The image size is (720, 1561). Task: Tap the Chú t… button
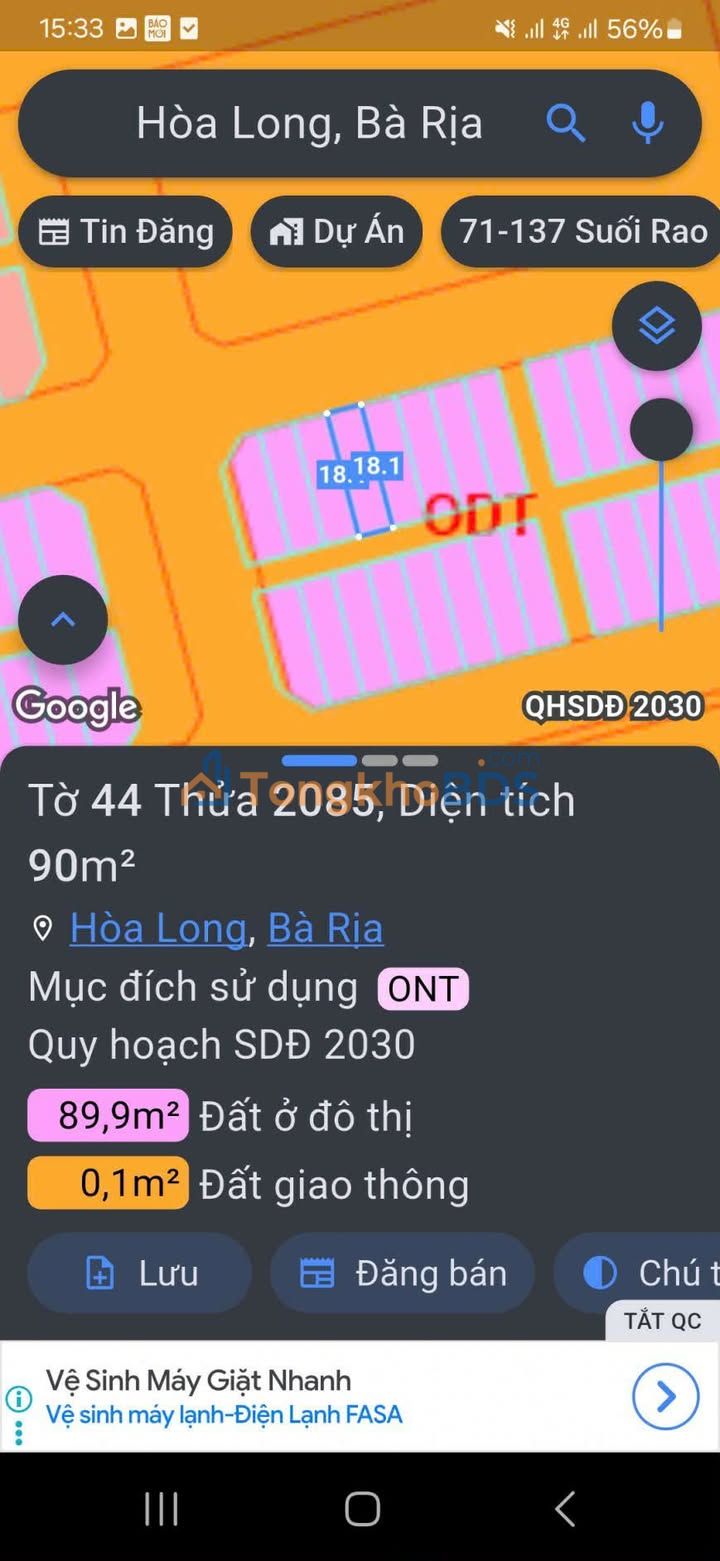[637, 1273]
